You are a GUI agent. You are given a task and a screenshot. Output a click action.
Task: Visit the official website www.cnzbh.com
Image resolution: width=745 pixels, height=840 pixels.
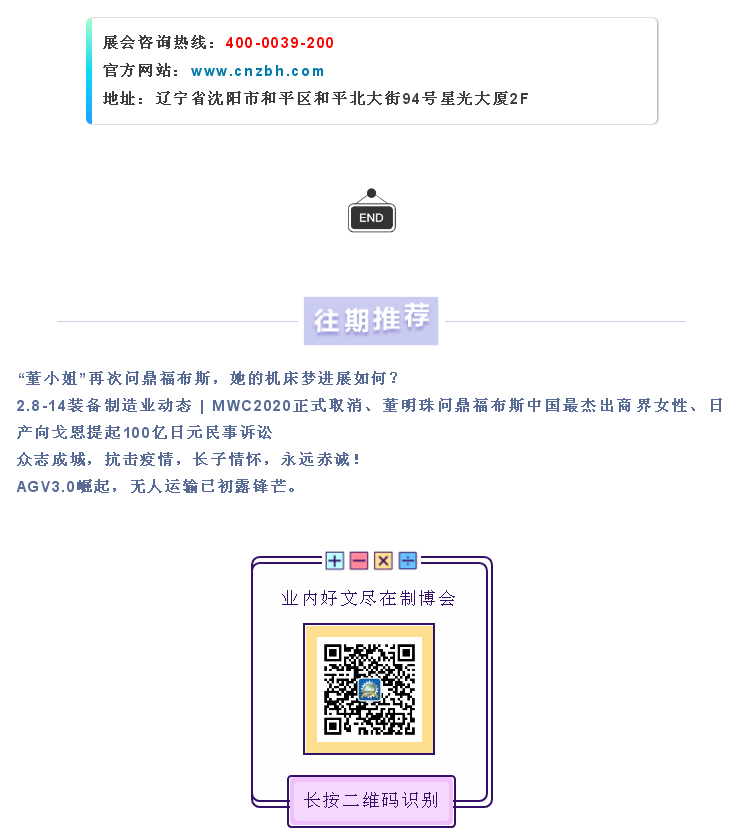tap(258, 71)
